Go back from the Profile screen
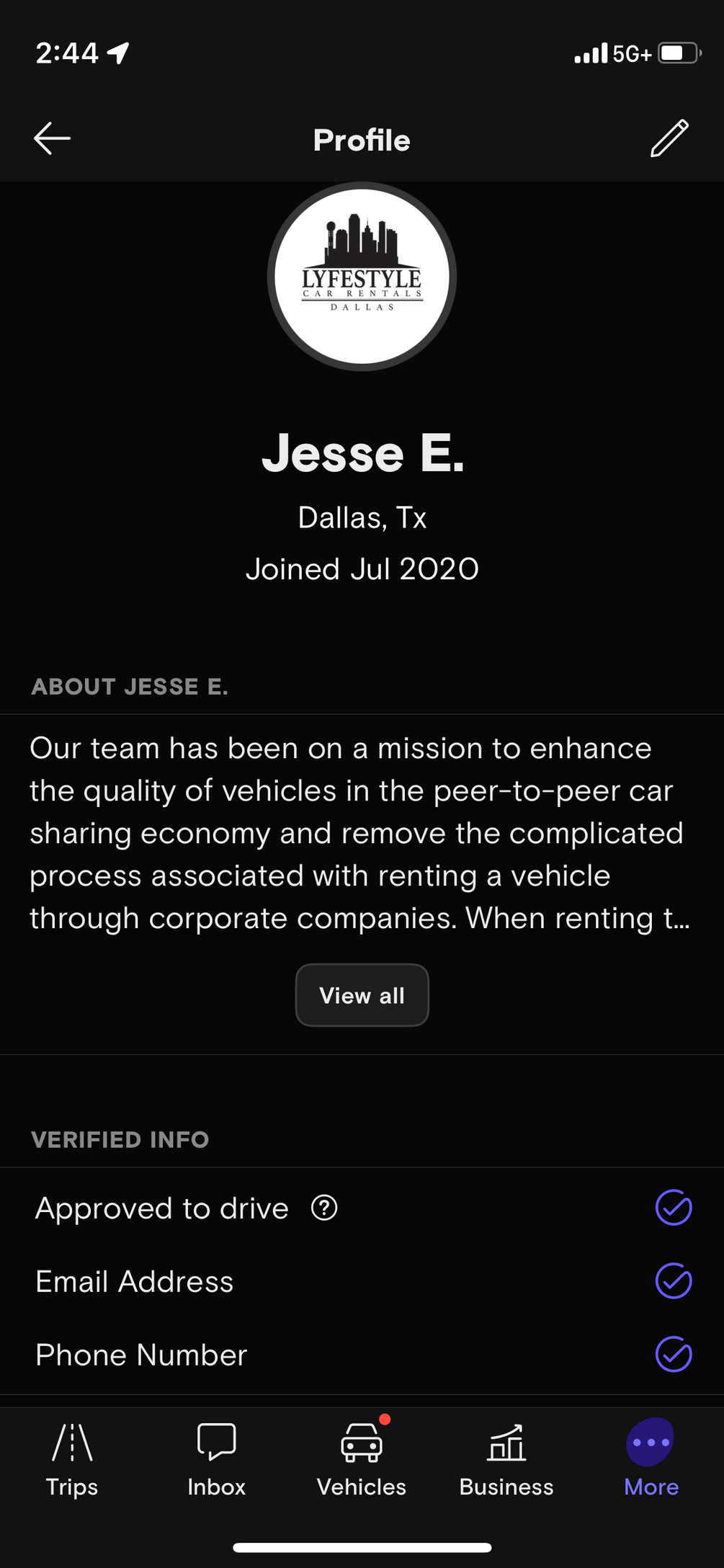 [x=52, y=138]
